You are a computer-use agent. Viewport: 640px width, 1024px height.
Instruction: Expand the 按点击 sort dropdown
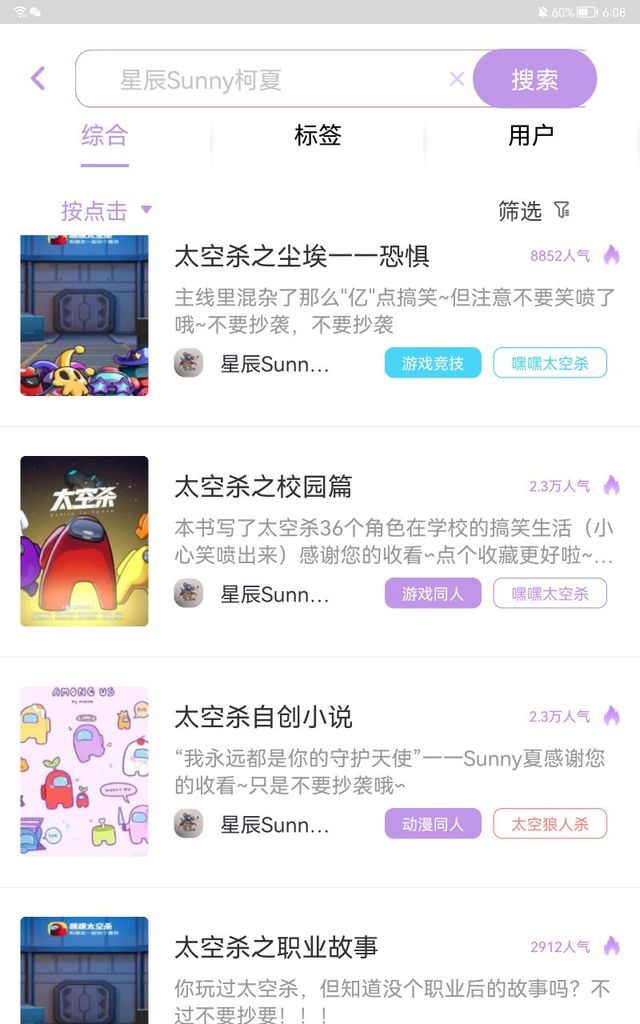click(x=106, y=210)
